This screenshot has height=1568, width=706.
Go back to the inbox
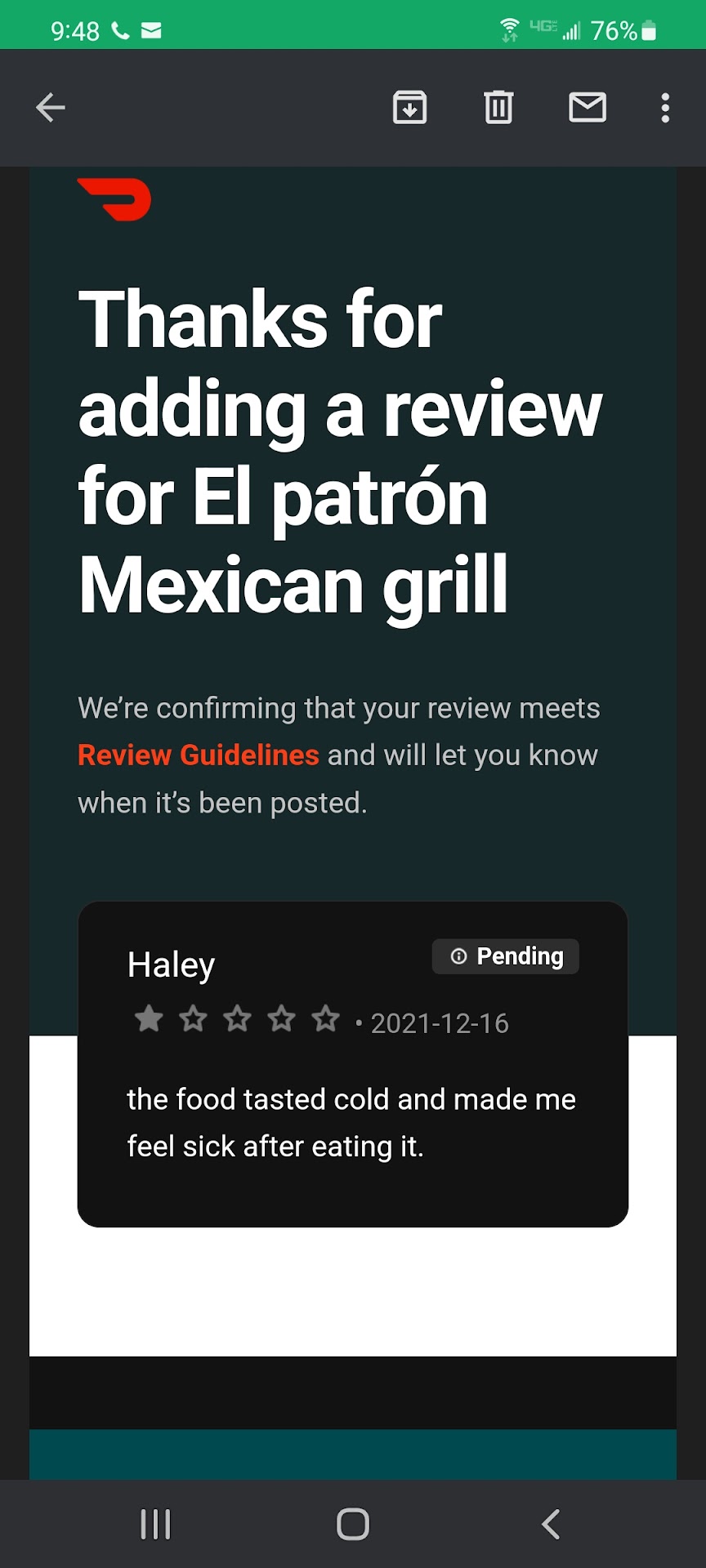tap(51, 107)
